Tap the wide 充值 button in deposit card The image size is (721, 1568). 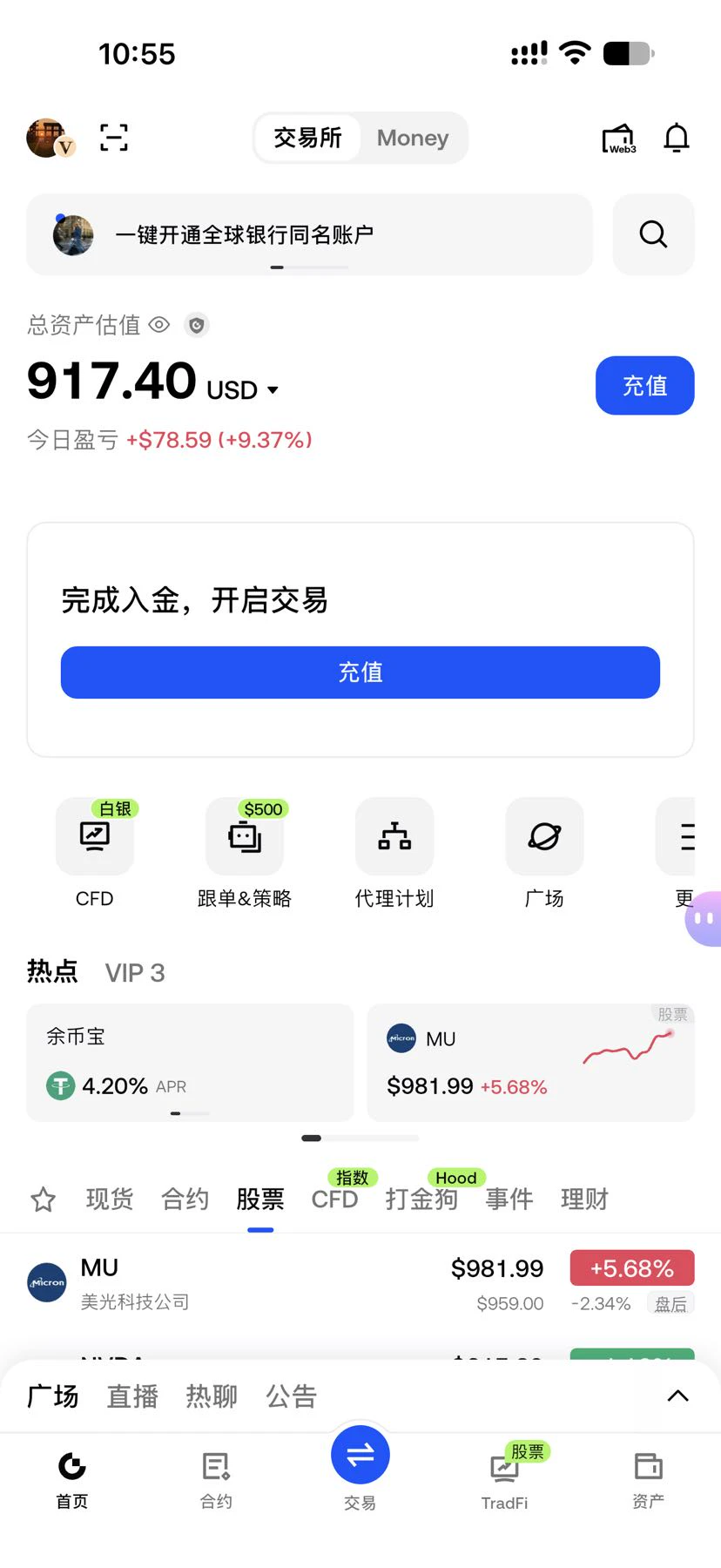(360, 672)
